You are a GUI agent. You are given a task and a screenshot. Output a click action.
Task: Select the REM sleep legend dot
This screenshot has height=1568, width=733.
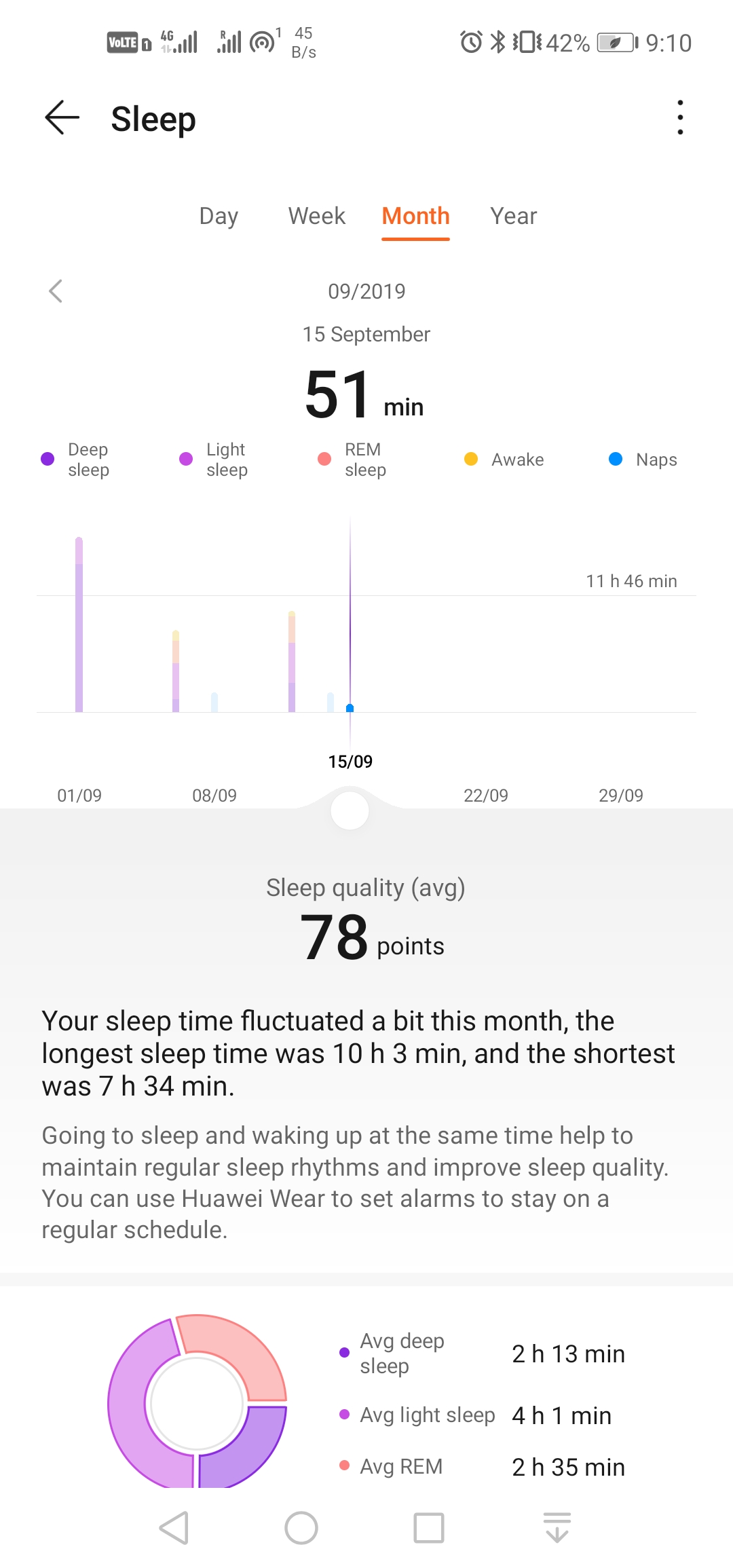coord(324,459)
